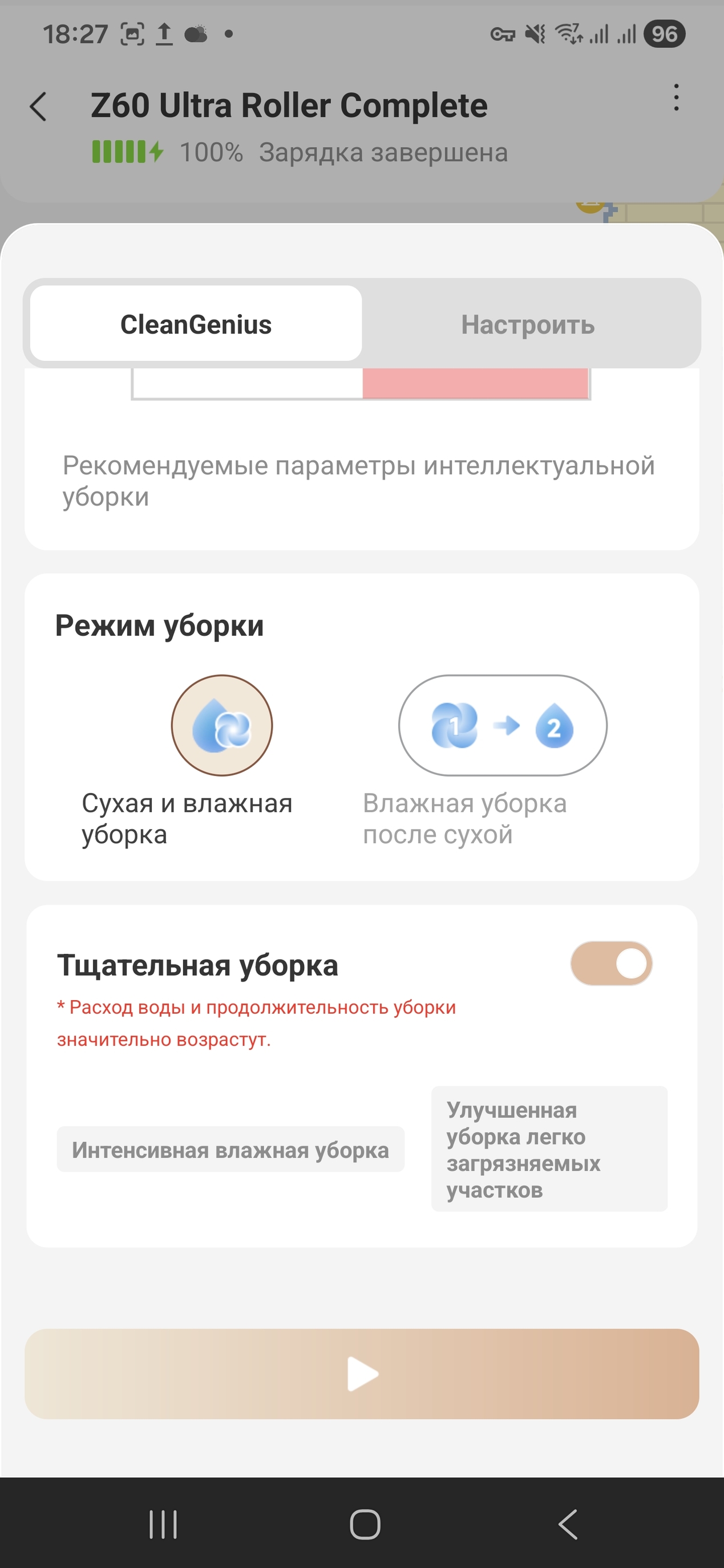Open recent apps from navigation bar
The width and height of the screenshot is (724, 1568).
click(x=163, y=1524)
